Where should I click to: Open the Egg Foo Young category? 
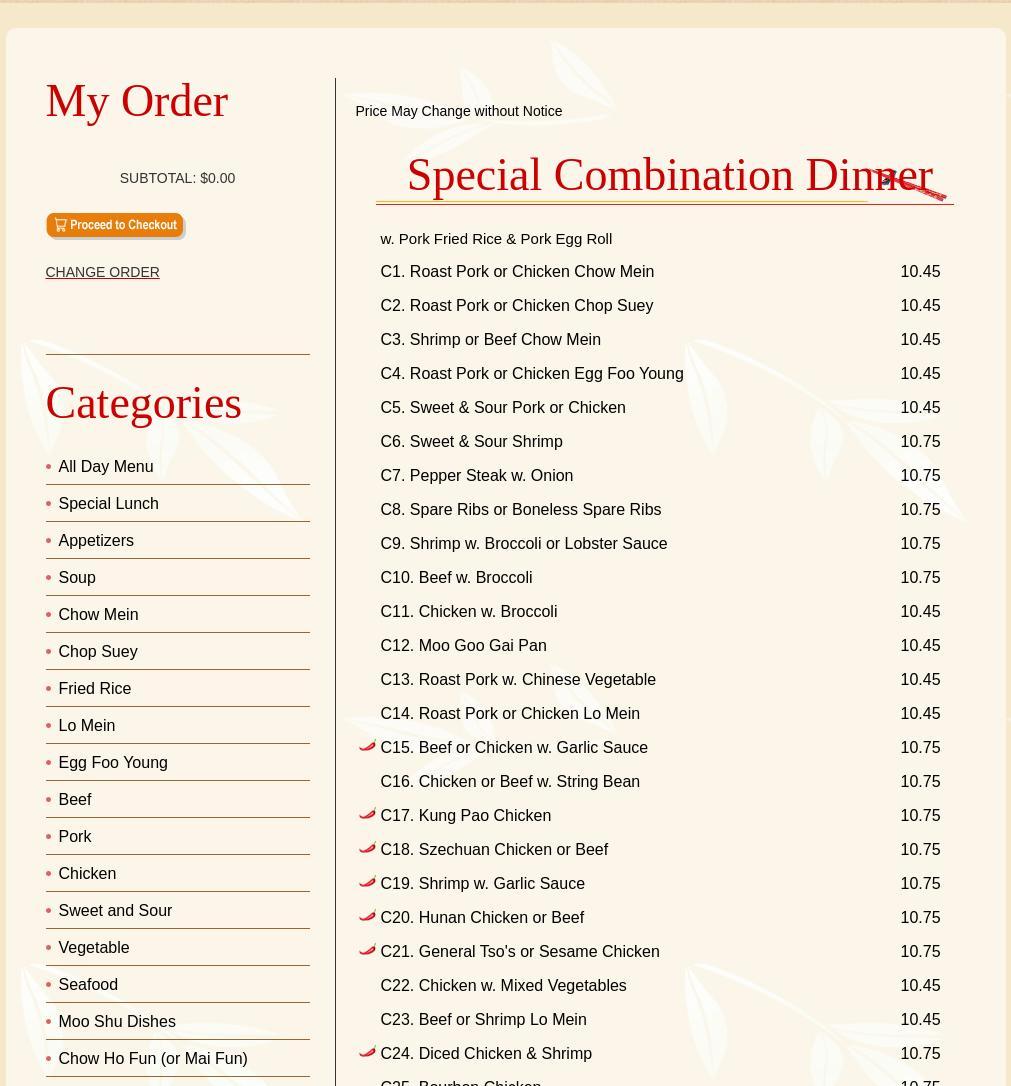[x=113, y=762]
